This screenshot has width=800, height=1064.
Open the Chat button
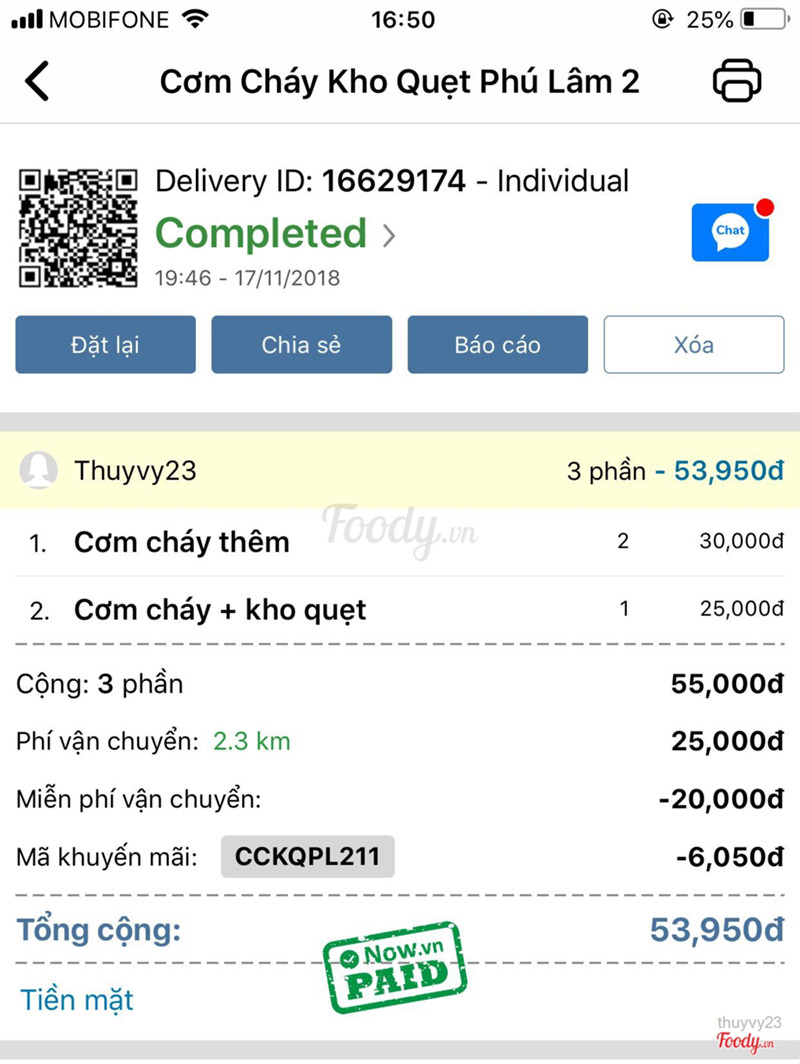[x=730, y=231]
